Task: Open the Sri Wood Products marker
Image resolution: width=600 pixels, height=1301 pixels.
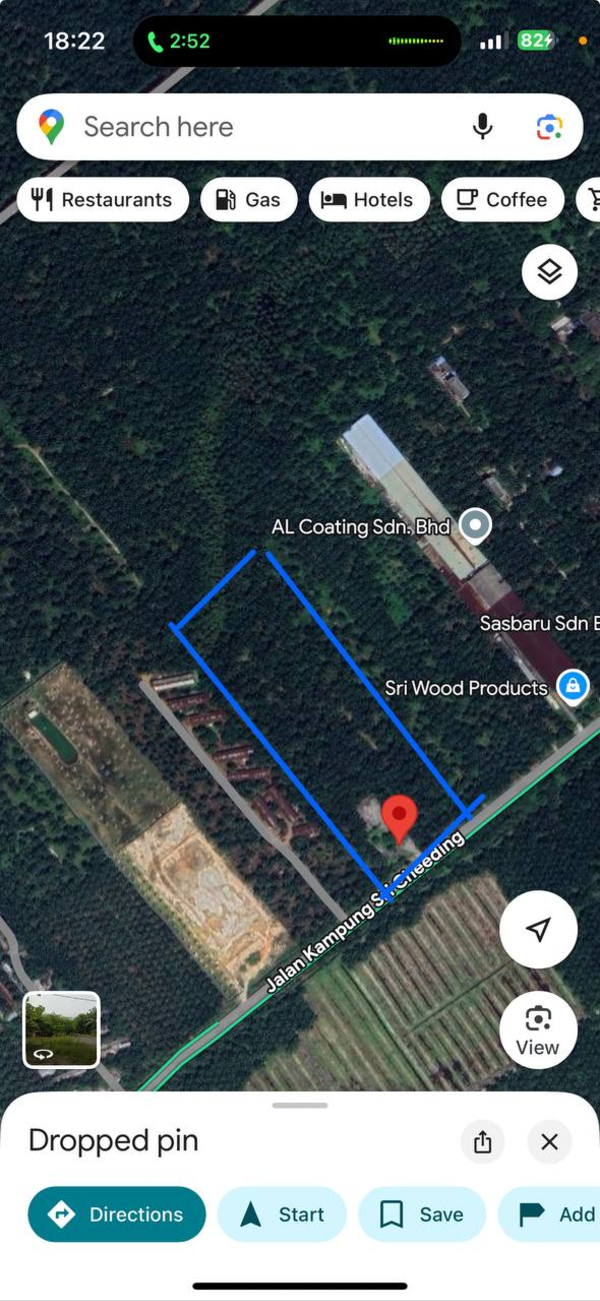Action: pos(572,686)
